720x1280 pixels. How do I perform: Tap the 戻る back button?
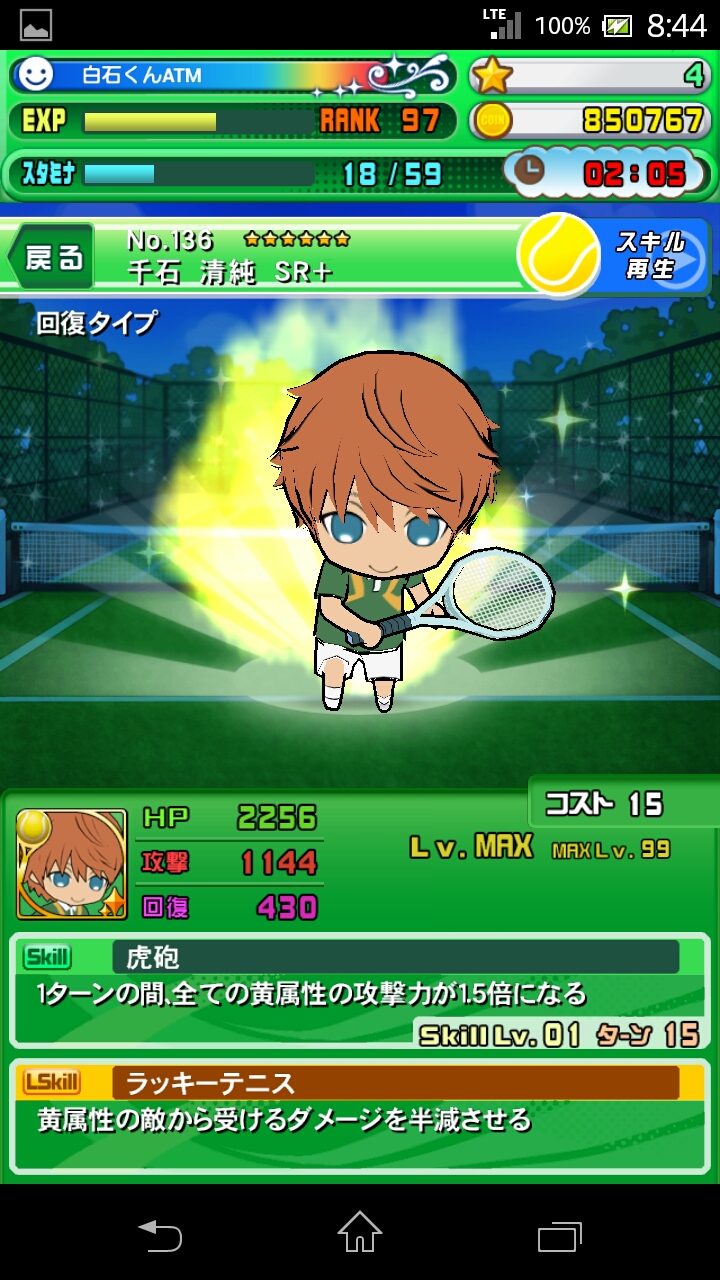click(x=52, y=258)
